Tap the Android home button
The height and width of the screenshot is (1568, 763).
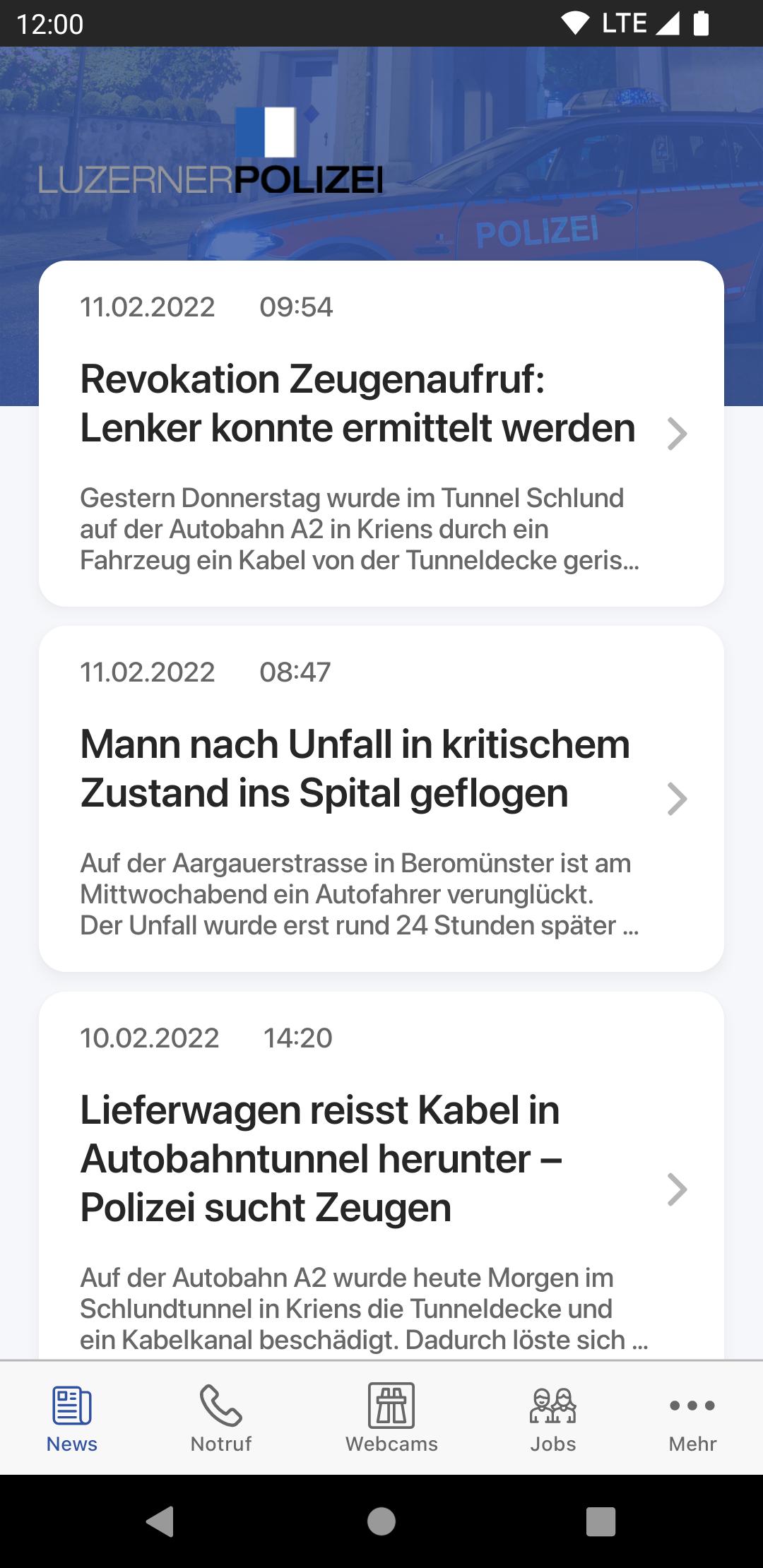point(381,1524)
